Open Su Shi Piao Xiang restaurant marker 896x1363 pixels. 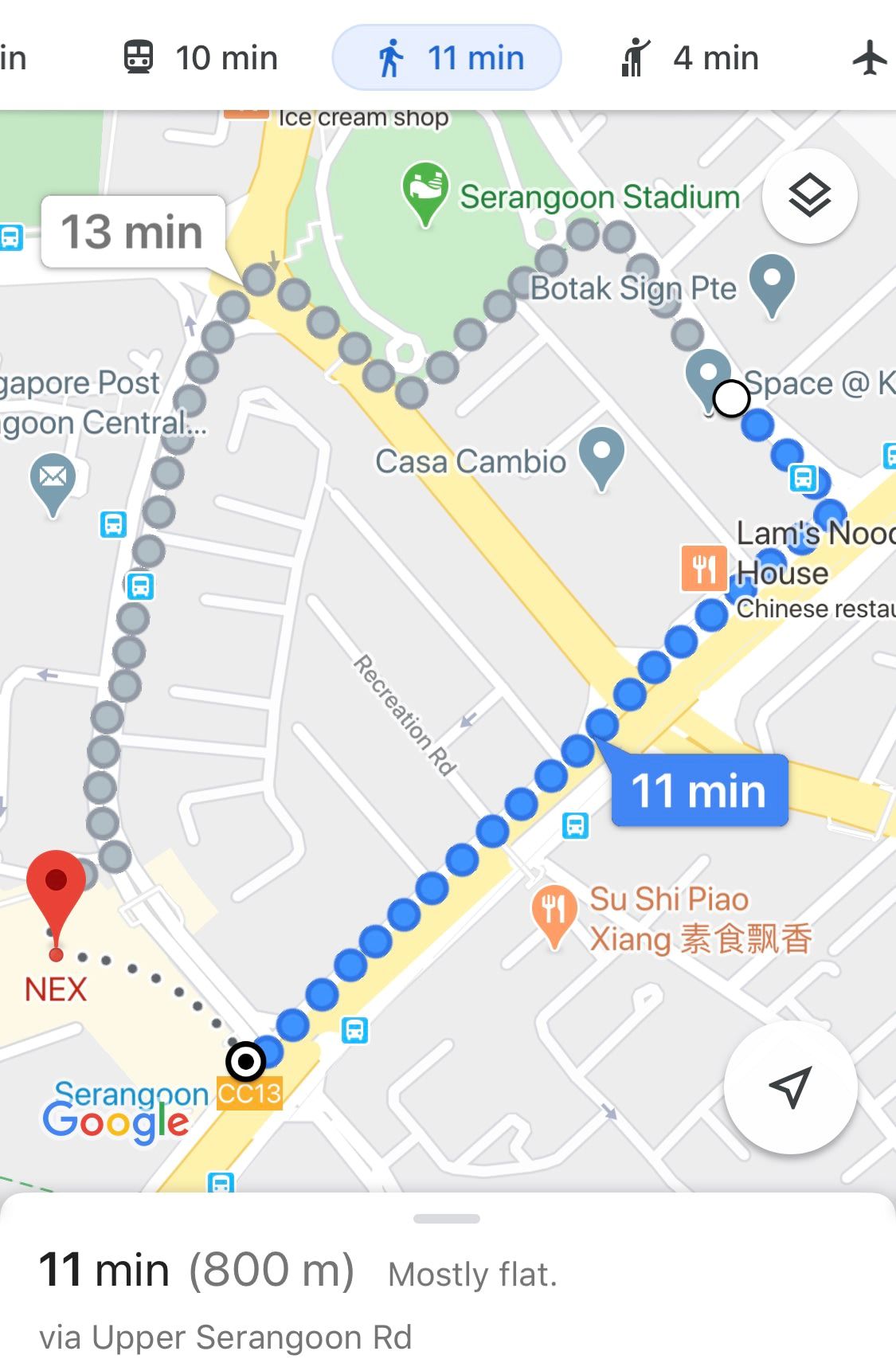(x=554, y=911)
